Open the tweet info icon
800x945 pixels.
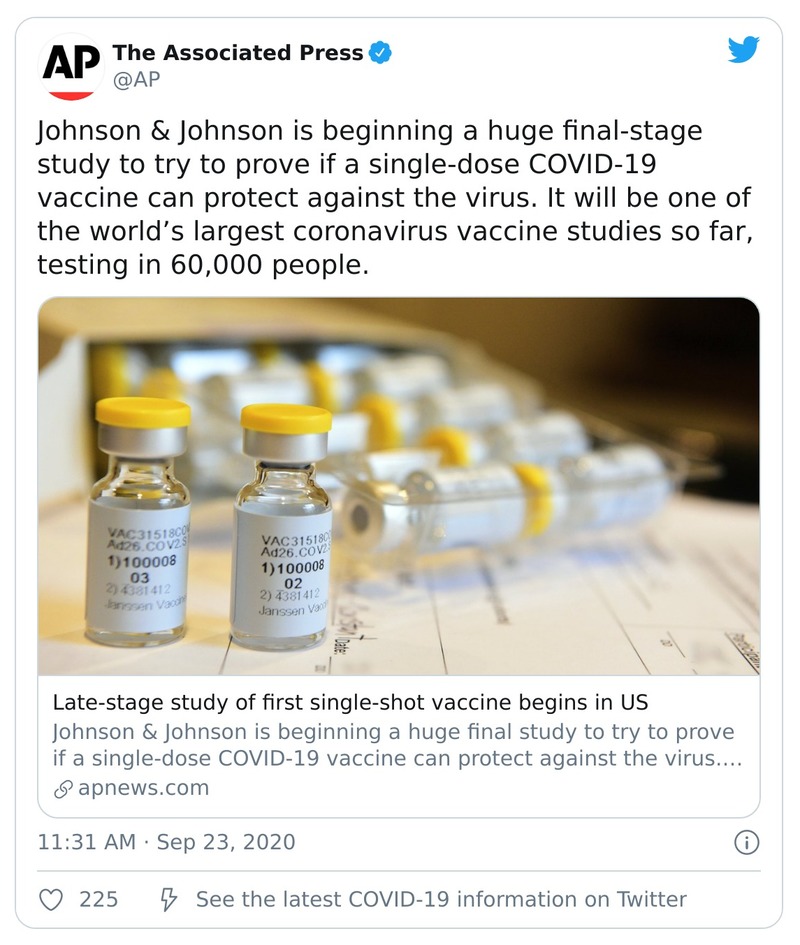point(746,842)
